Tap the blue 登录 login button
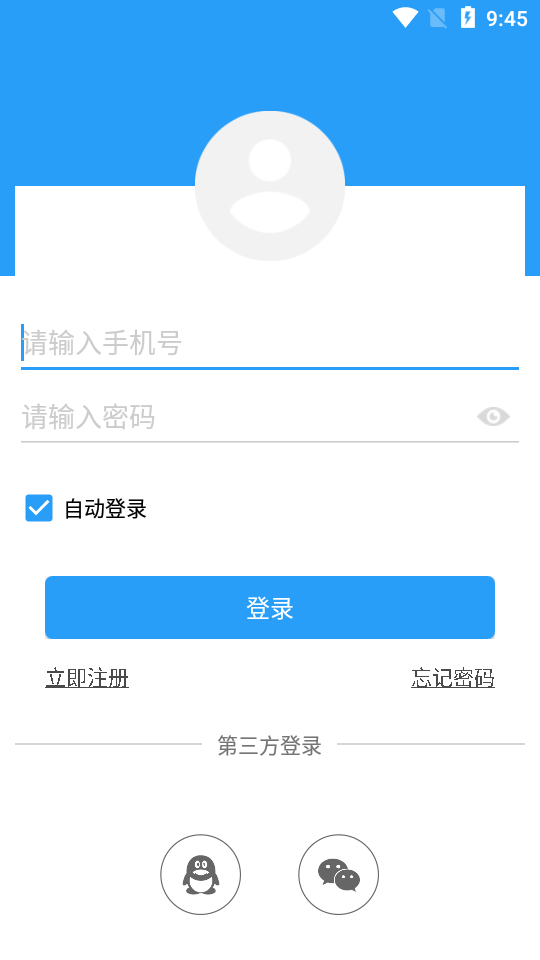 (270, 607)
